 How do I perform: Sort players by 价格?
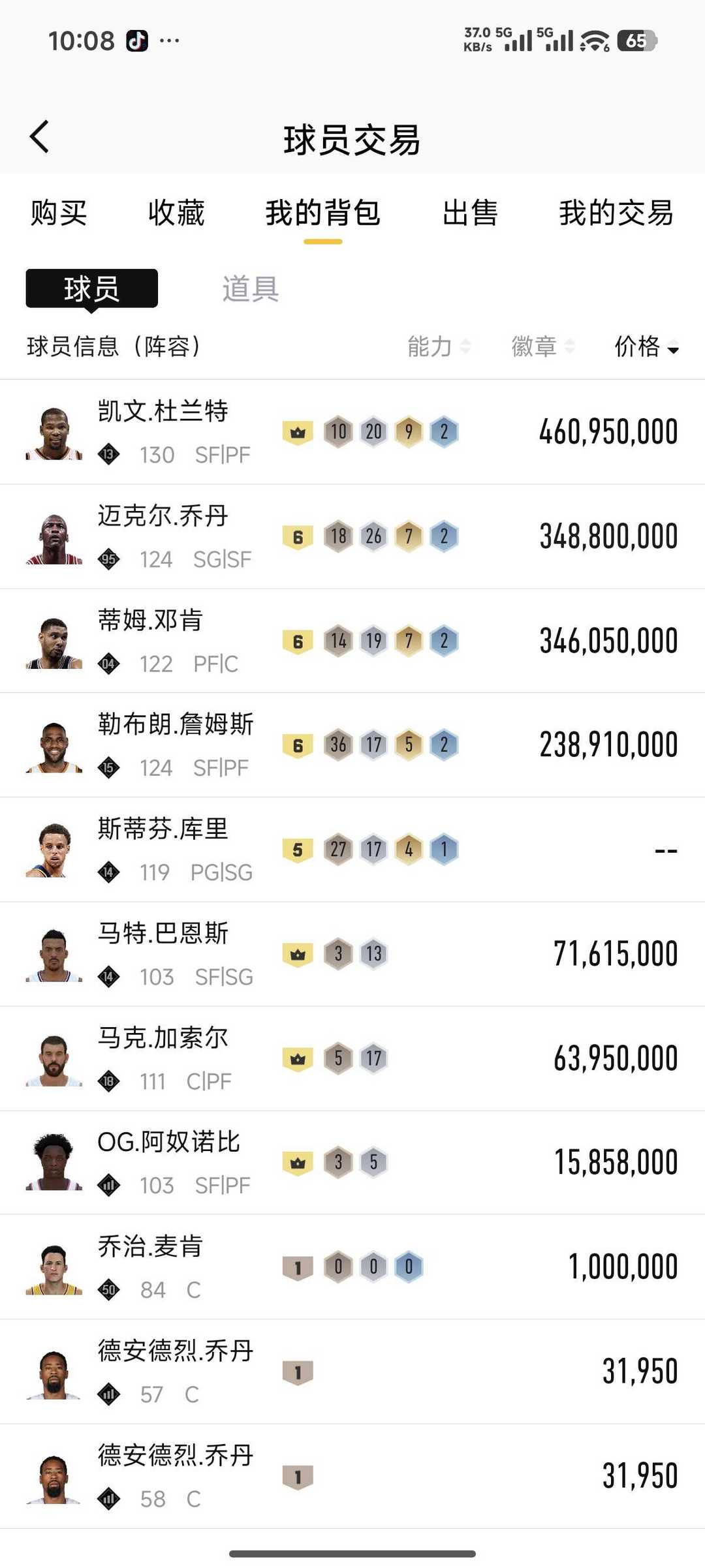pos(646,346)
